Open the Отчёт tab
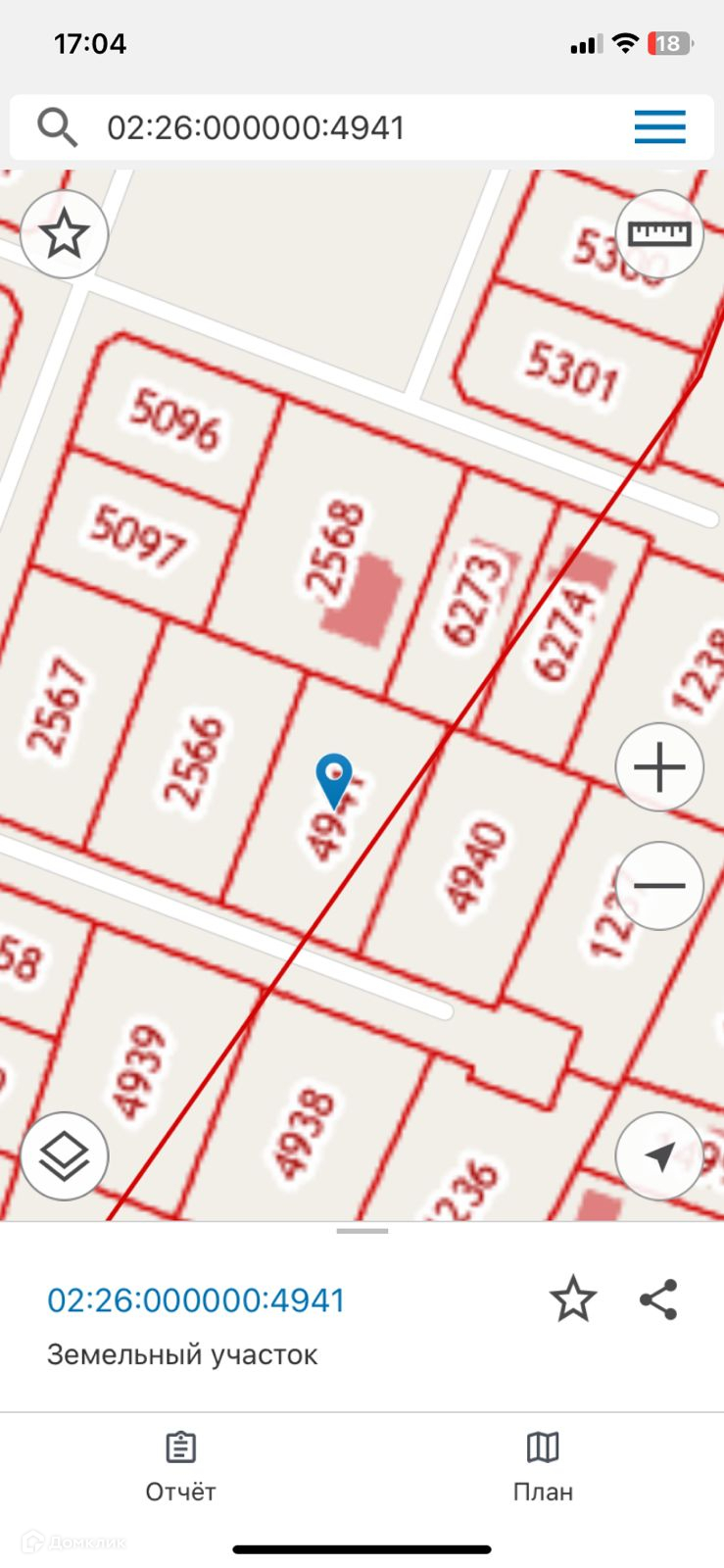Viewport: 724px width, 1568px height. coord(180,1466)
